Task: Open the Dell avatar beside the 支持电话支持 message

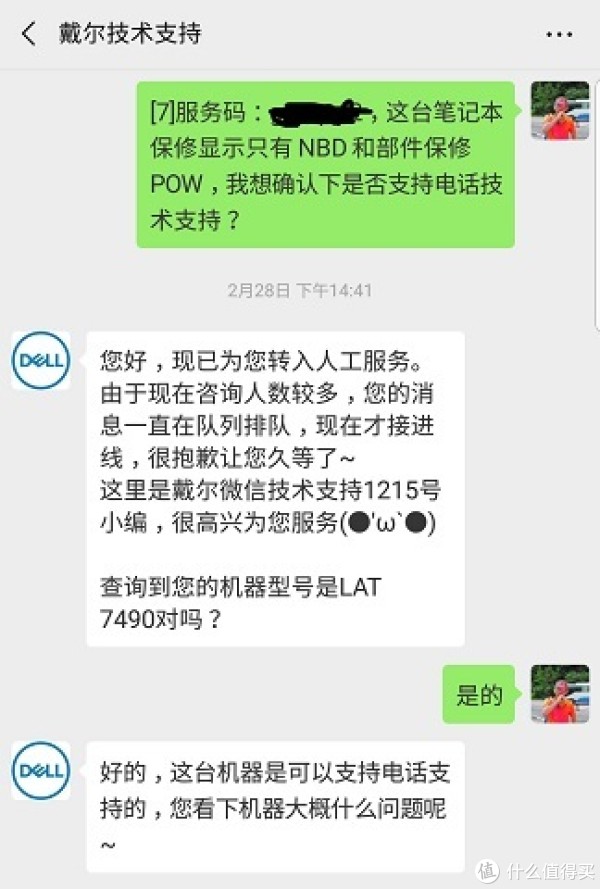Action: tap(41, 770)
